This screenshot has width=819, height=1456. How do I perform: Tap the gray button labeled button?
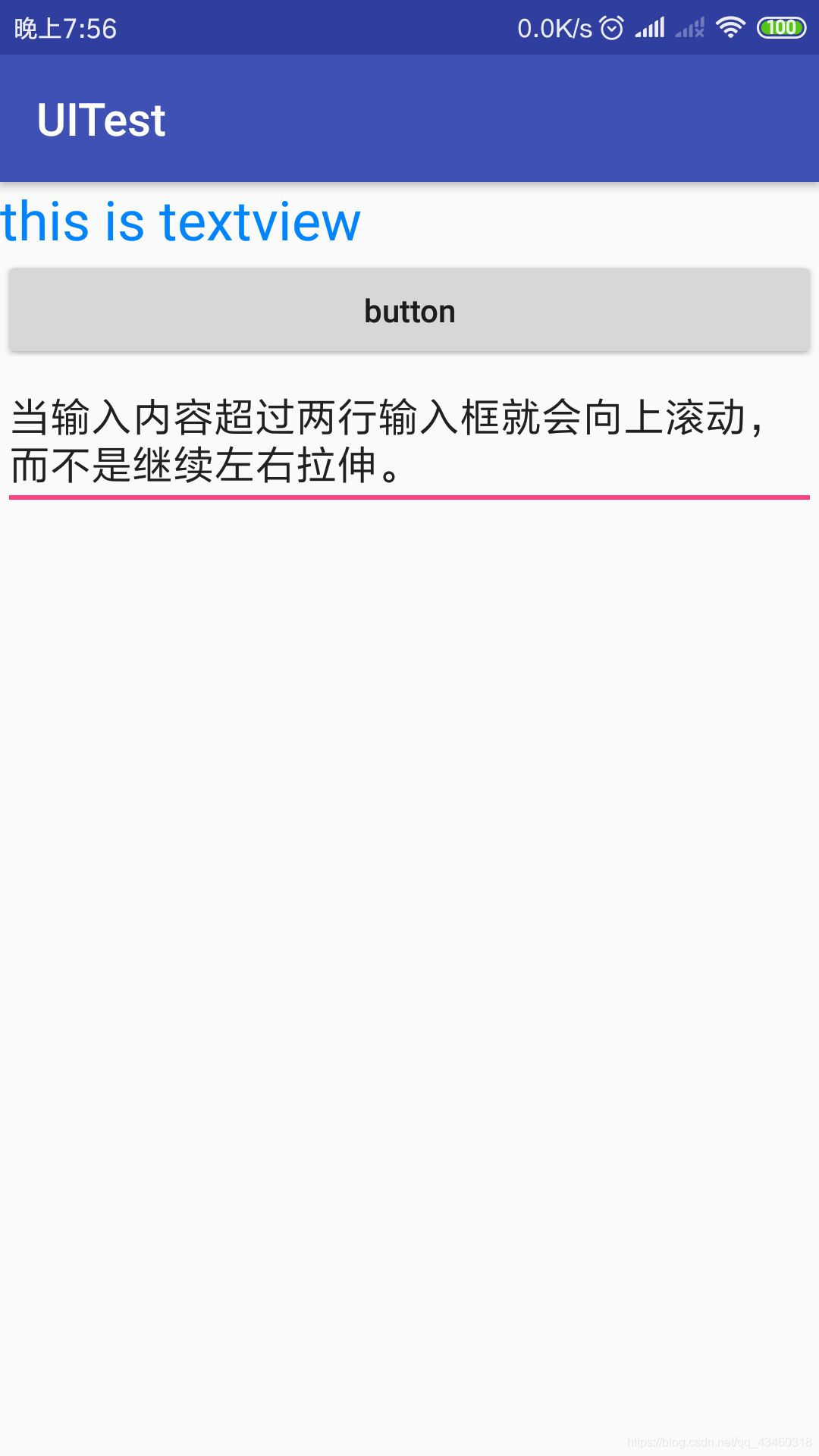[x=409, y=310]
